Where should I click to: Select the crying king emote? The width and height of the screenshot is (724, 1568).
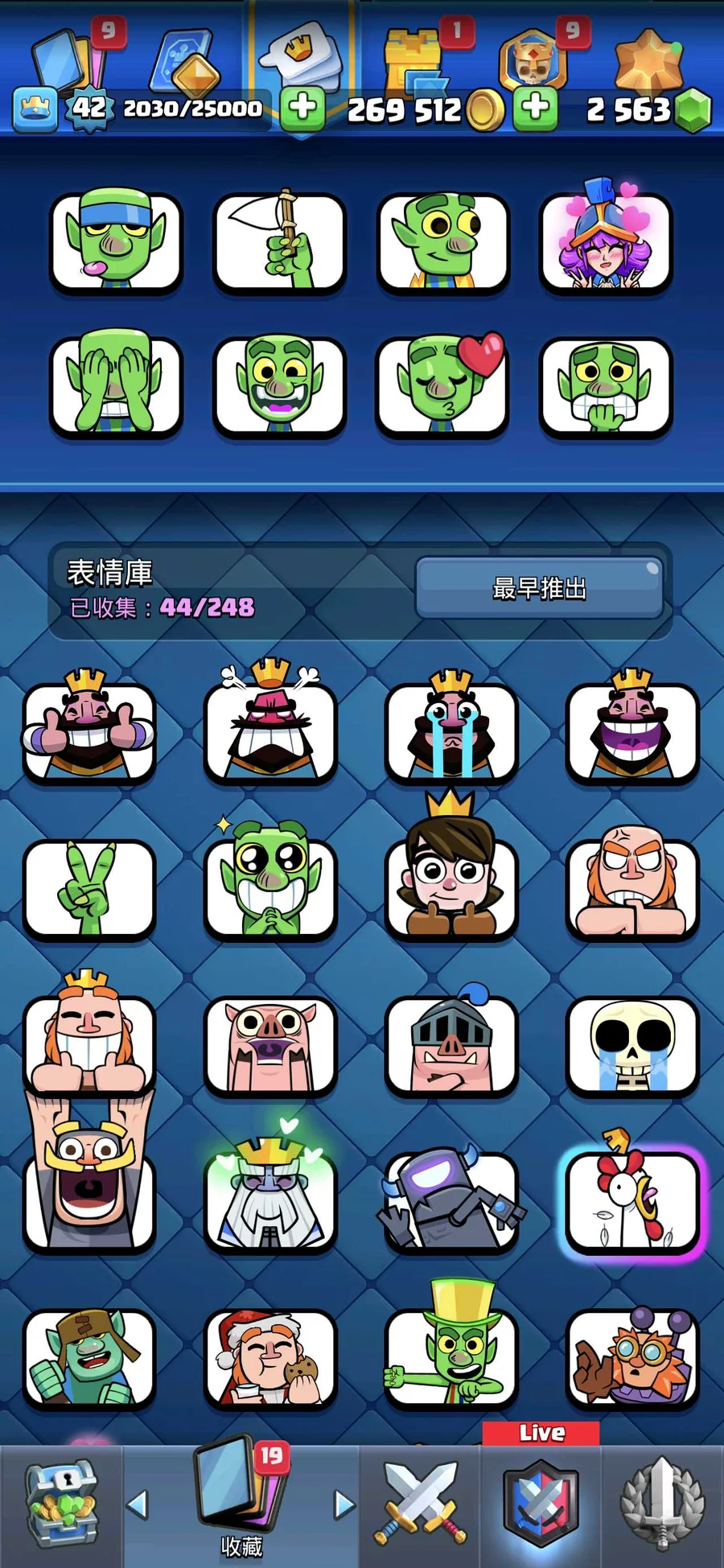(451, 731)
